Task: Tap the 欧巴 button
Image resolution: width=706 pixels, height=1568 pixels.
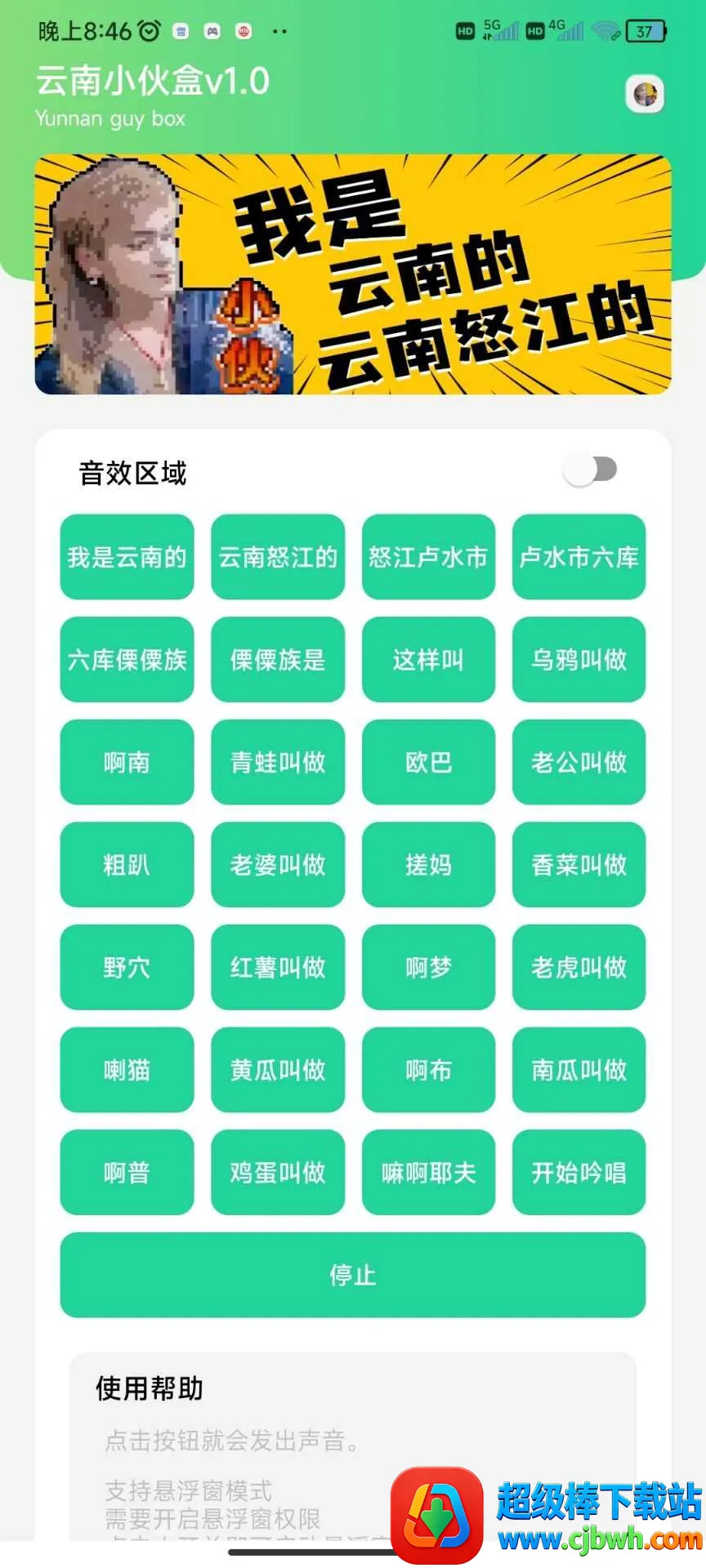Action: pos(428,762)
